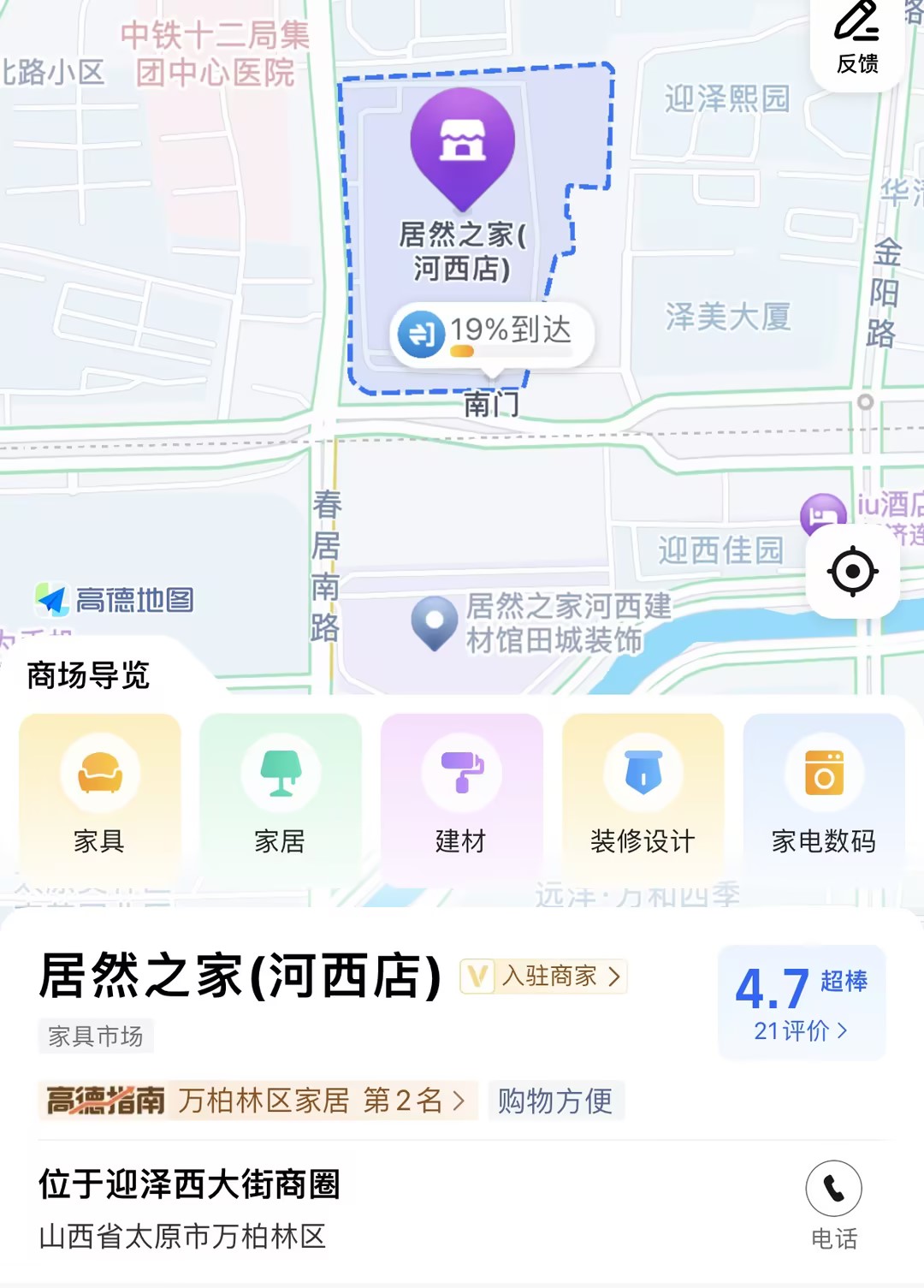Tap the 19%到达 bubble on the map

pyautogui.click(x=492, y=334)
